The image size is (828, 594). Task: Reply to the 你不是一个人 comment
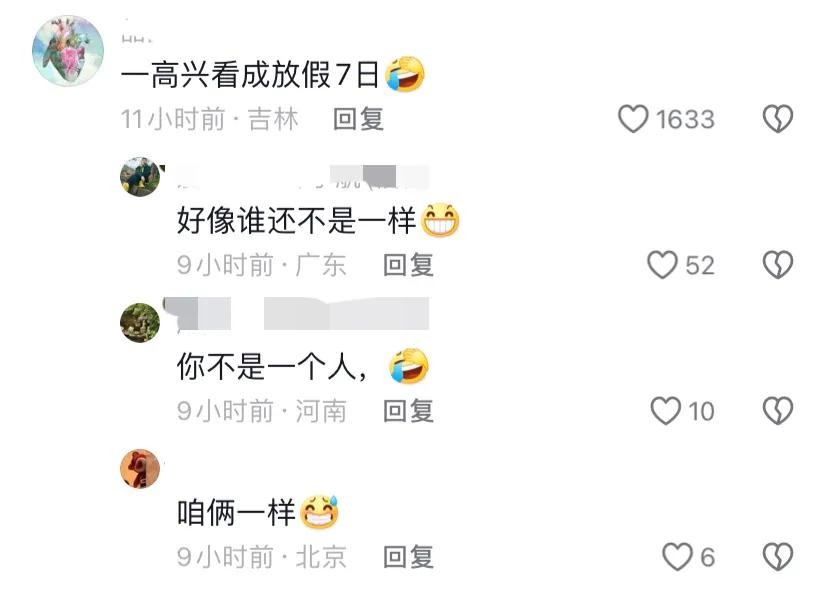pyautogui.click(x=408, y=410)
